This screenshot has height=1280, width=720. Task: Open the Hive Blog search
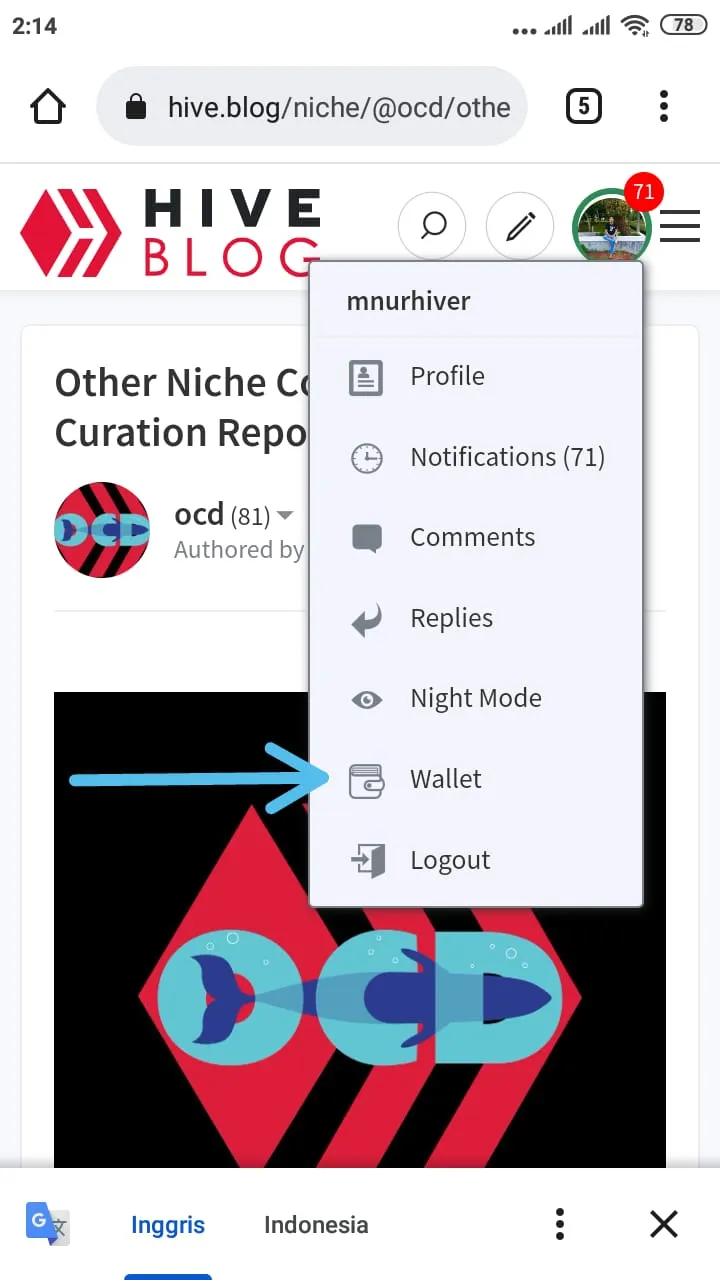(433, 226)
